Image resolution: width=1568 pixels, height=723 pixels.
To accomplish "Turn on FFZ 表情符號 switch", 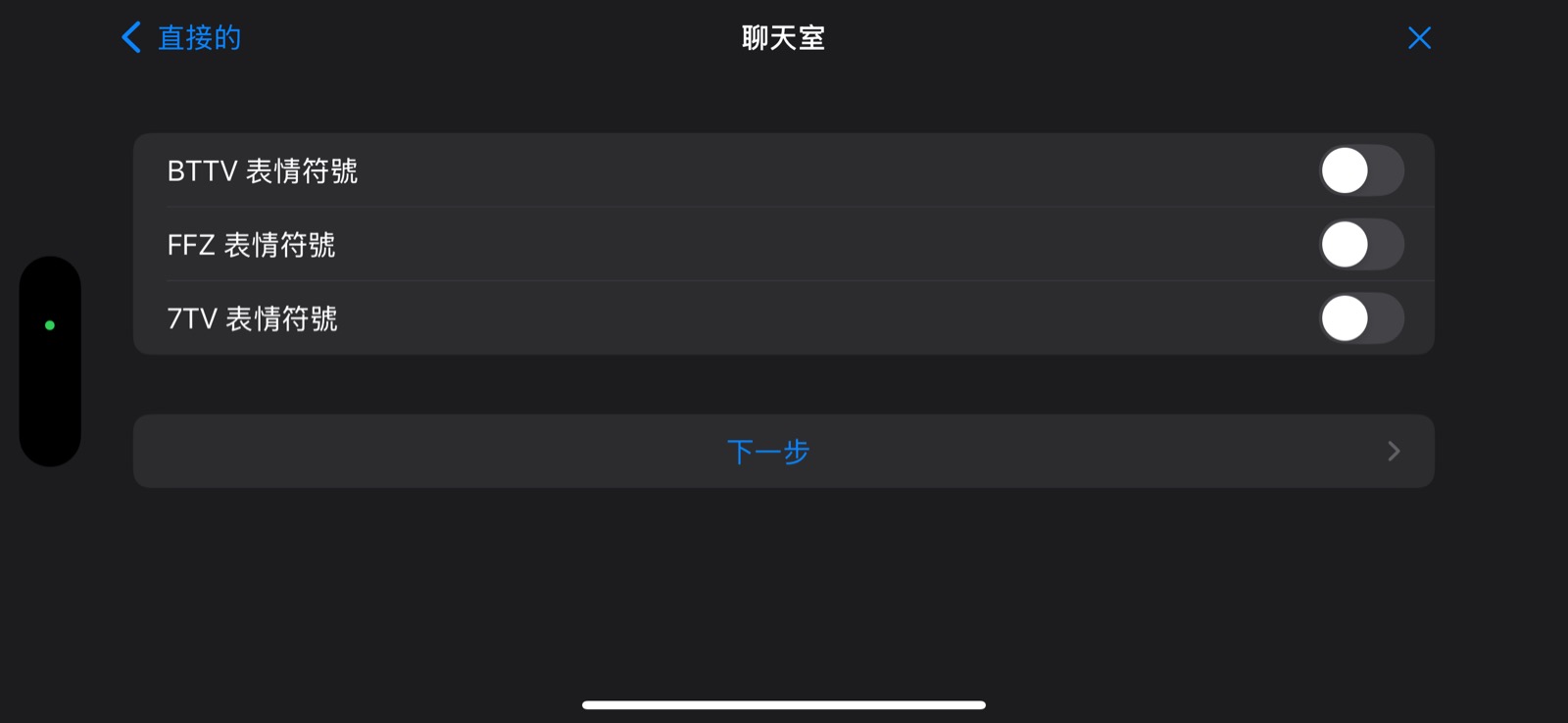I will (x=1360, y=245).
